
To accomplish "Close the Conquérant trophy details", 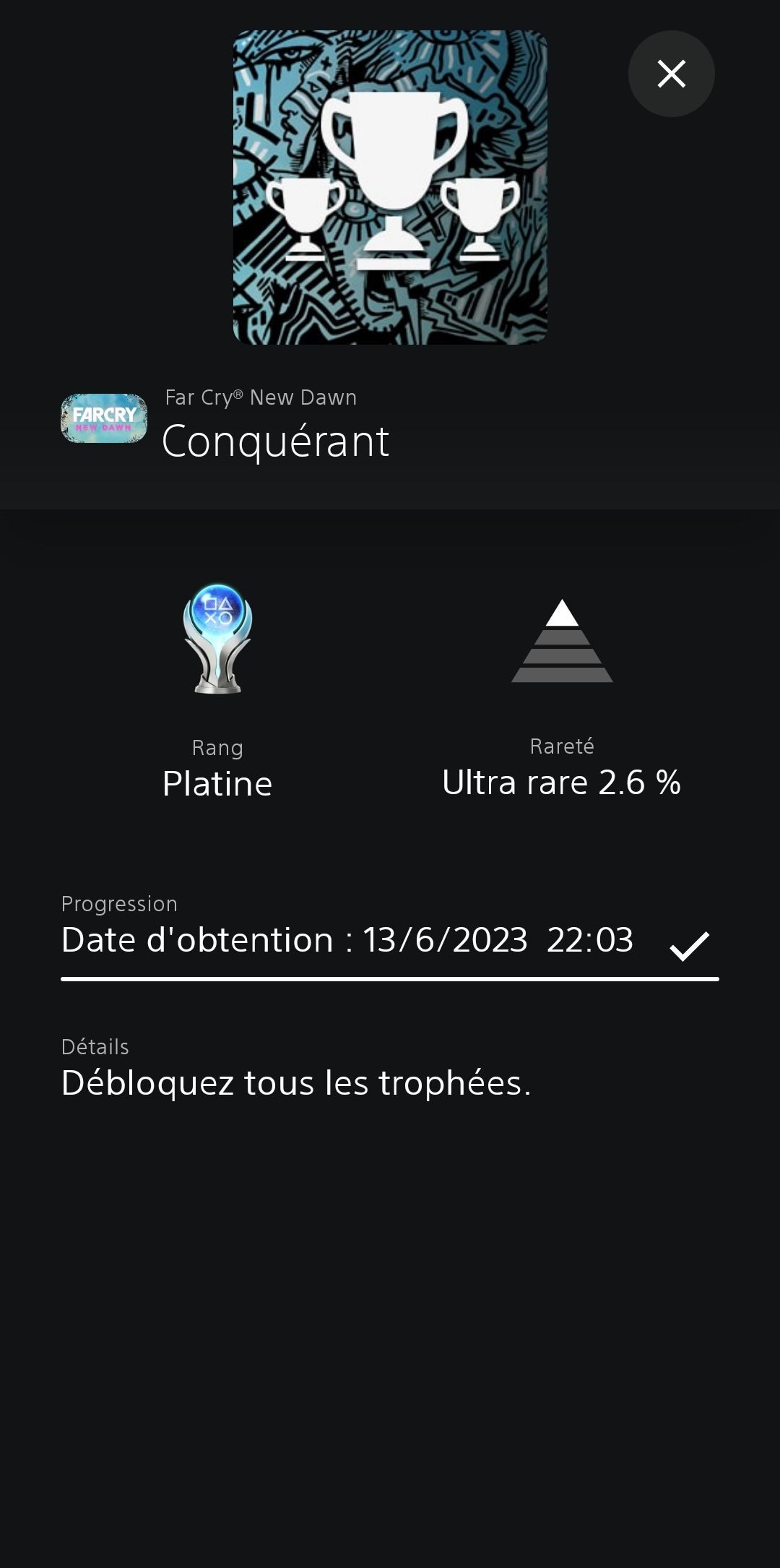I will pyautogui.click(x=671, y=74).
